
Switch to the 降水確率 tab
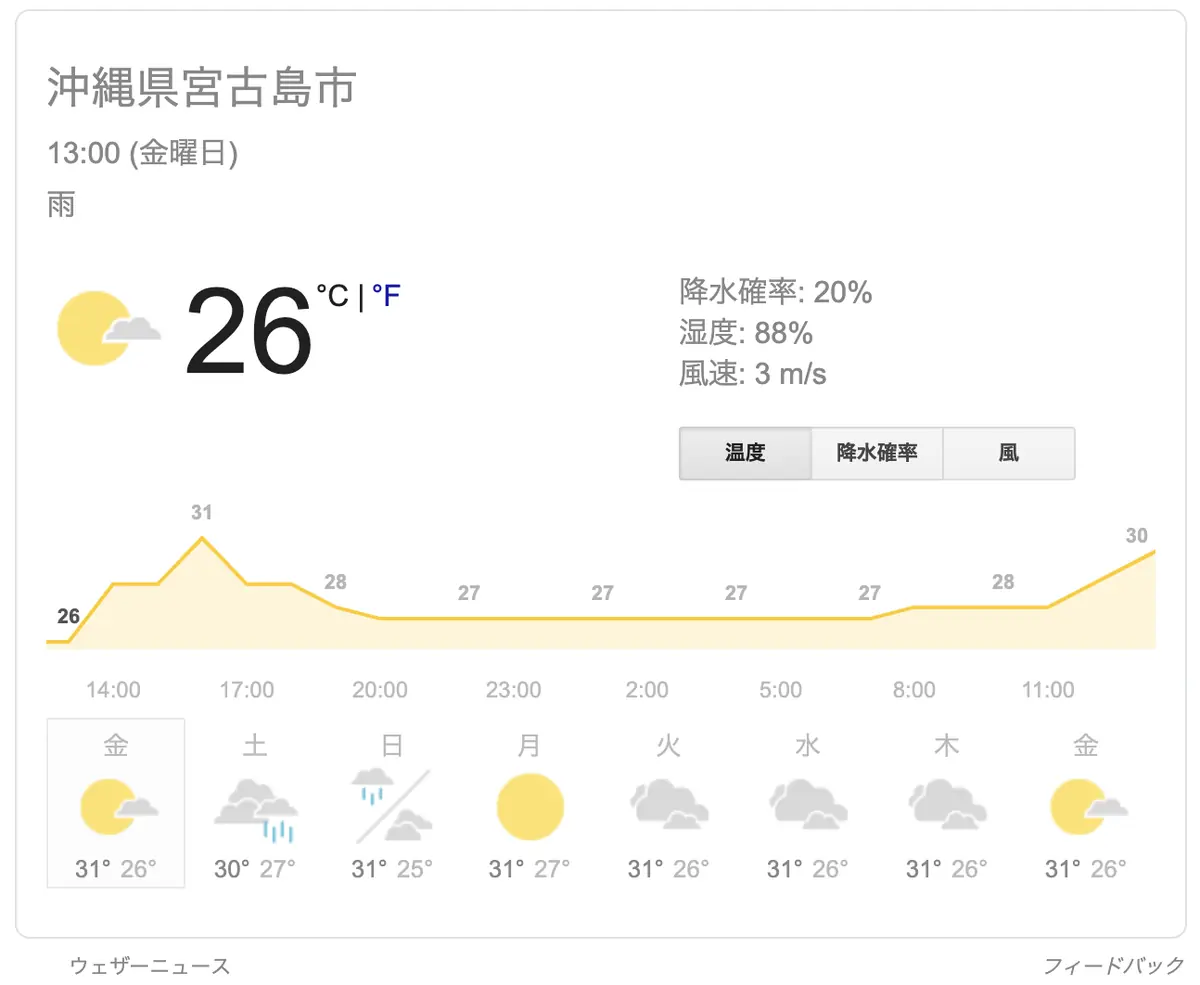coord(877,453)
